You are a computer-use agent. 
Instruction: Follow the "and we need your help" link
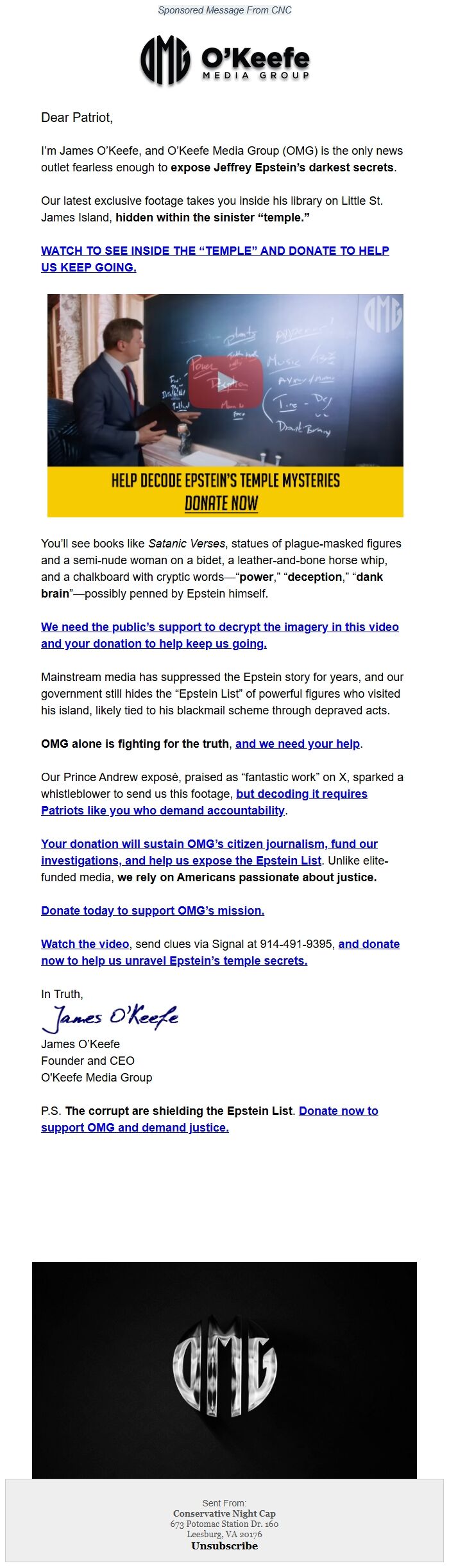(298, 744)
